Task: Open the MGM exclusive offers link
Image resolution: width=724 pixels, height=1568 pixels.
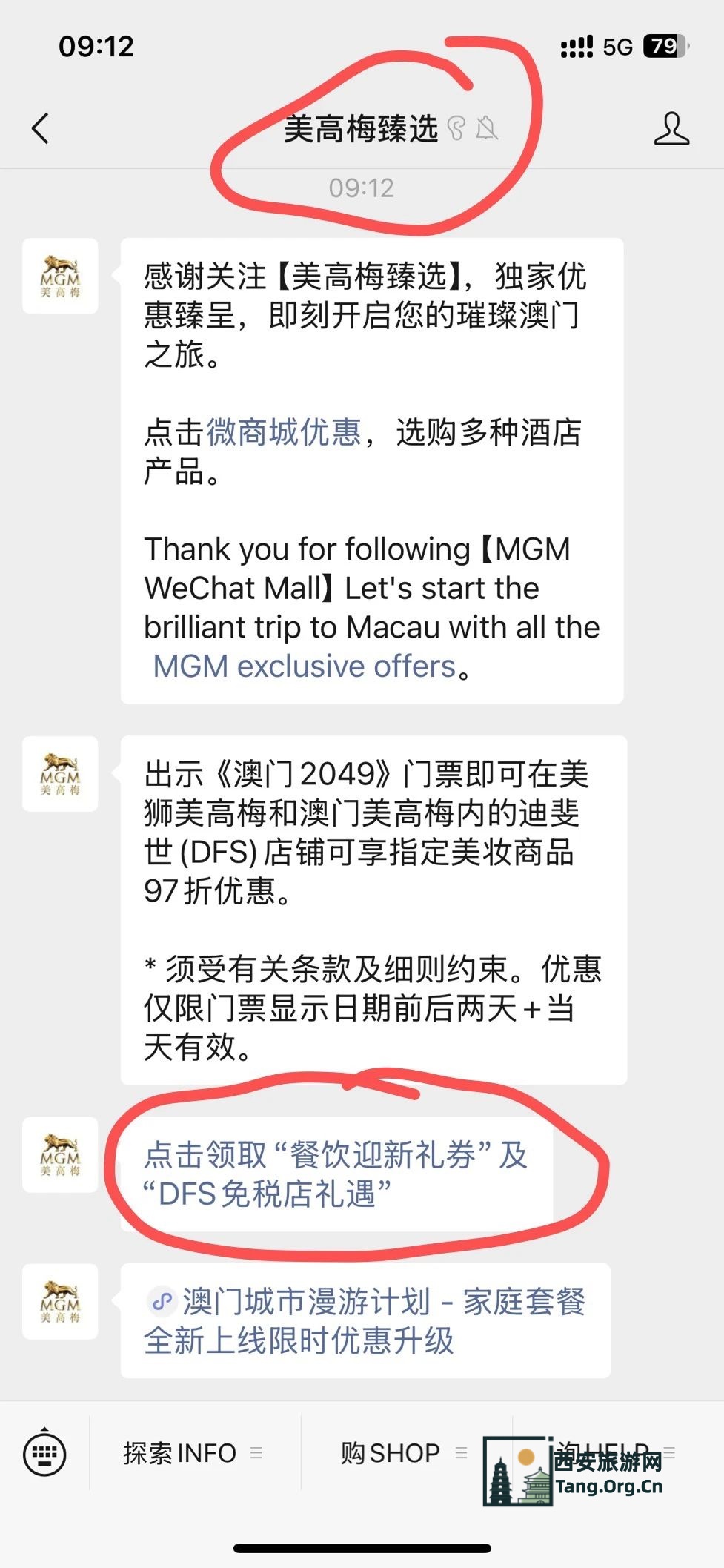Action: [304, 666]
